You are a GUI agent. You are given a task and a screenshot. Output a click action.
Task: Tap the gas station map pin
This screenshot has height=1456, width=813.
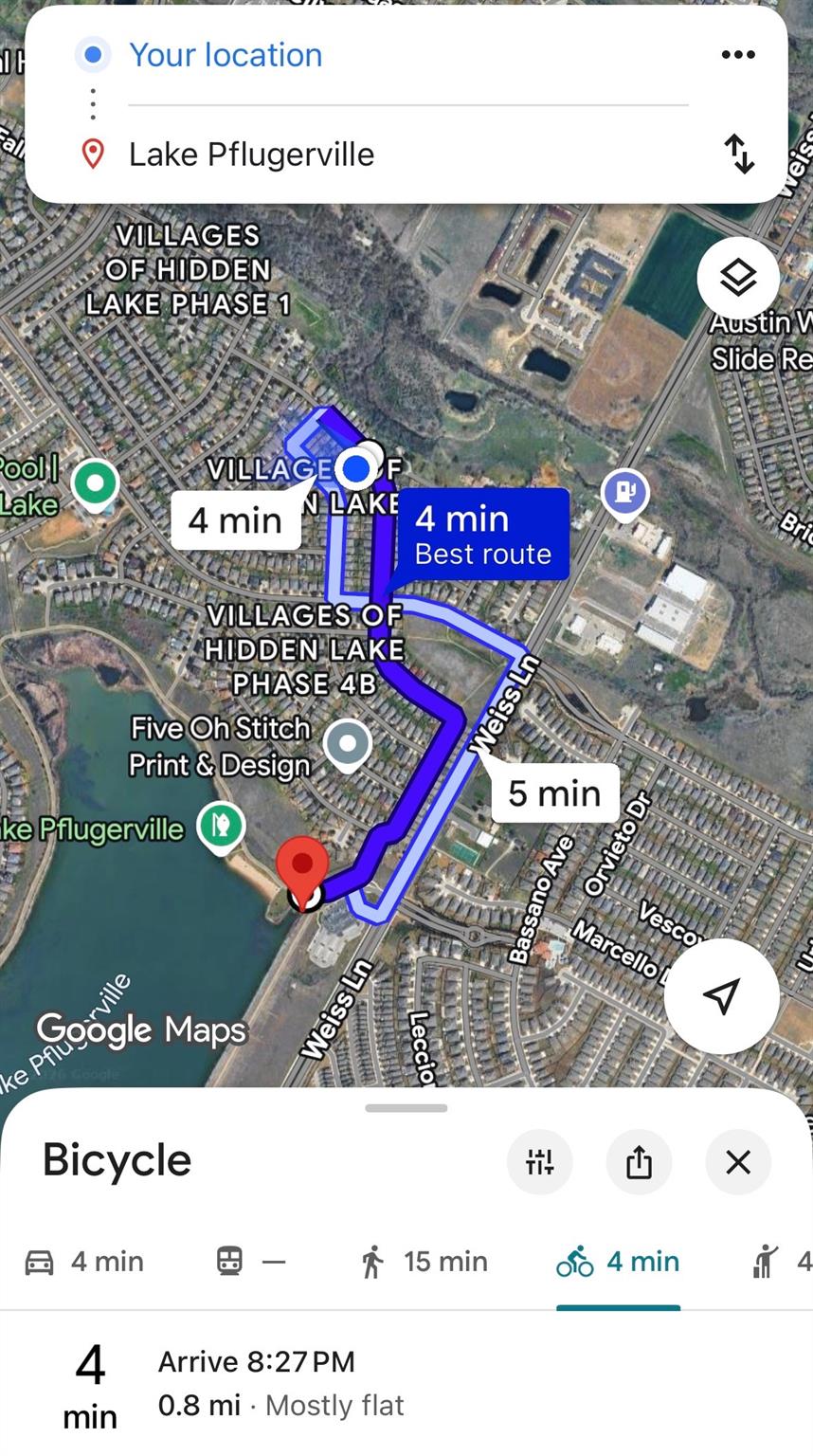tap(624, 492)
